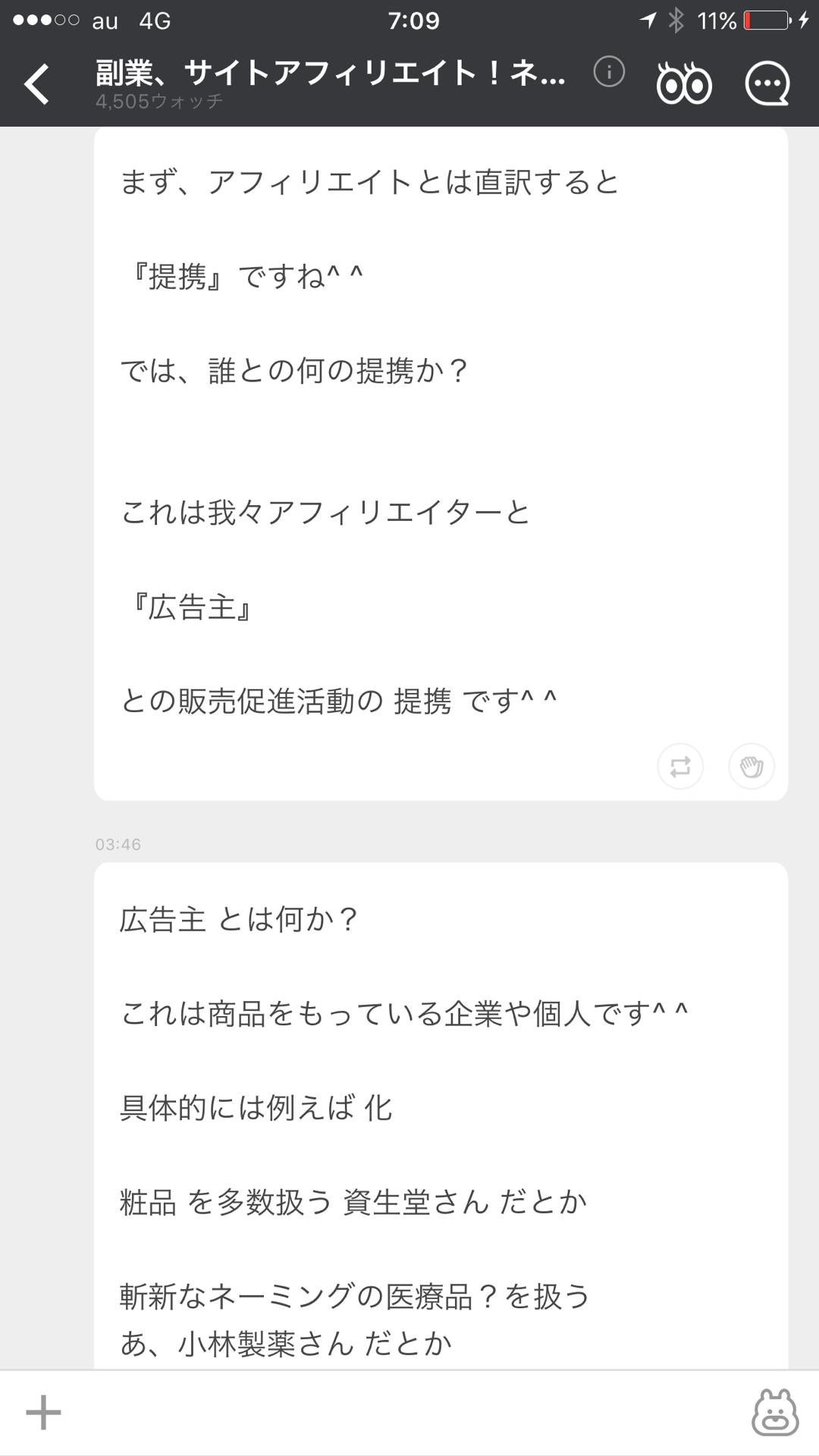This screenshot has width=819, height=1456.
Task: Open the speech bubble comments icon
Action: click(768, 83)
